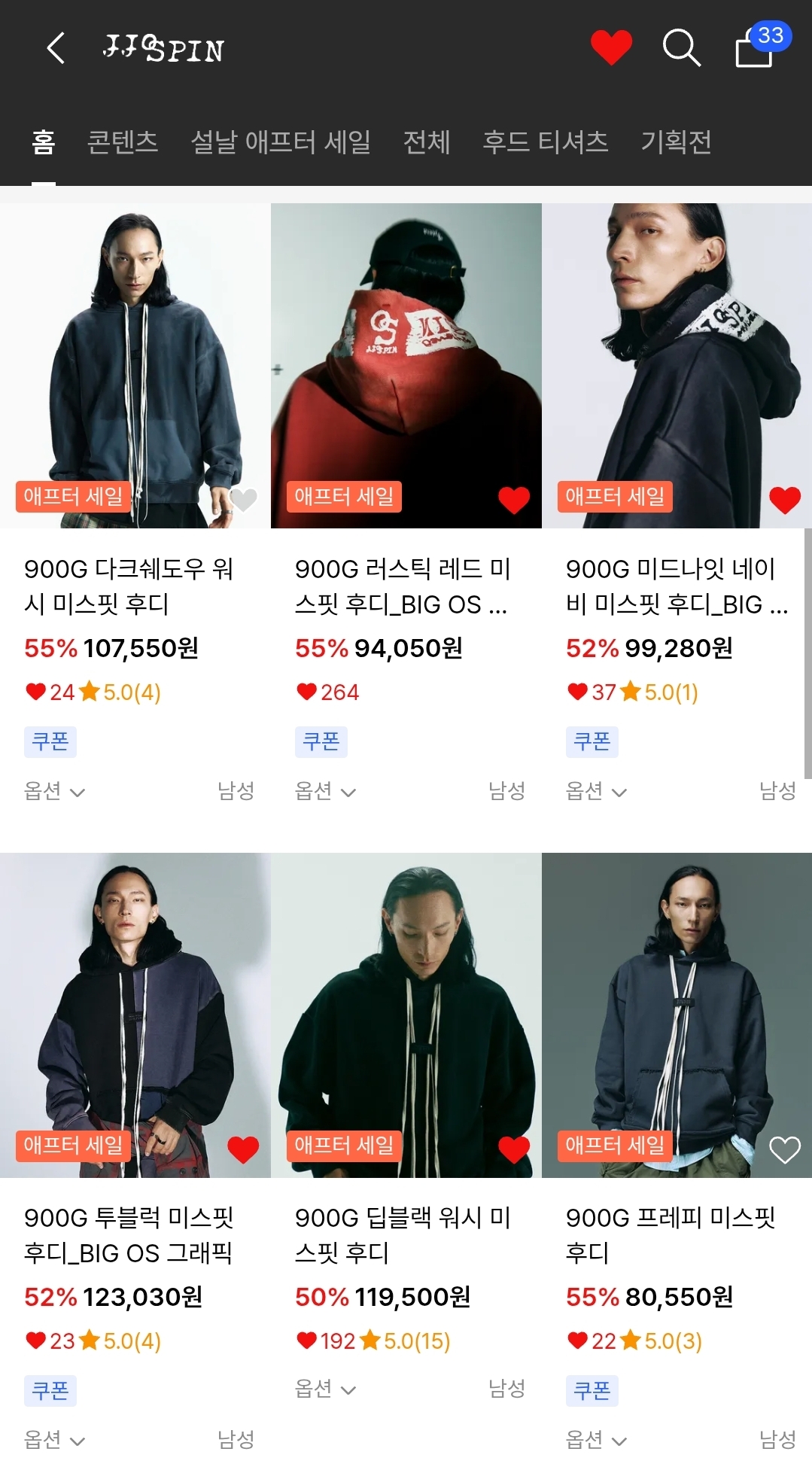Go back using the header arrow
The width and height of the screenshot is (812, 1473).
tap(56, 48)
